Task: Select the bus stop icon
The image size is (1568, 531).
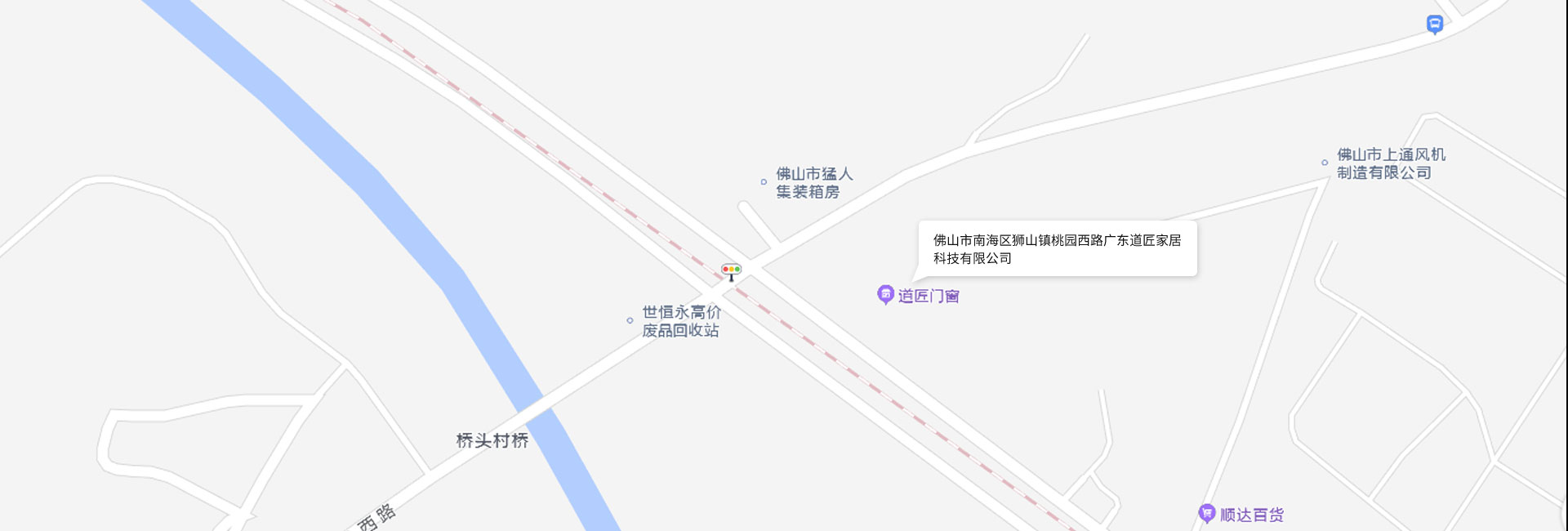Action: [x=1434, y=25]
